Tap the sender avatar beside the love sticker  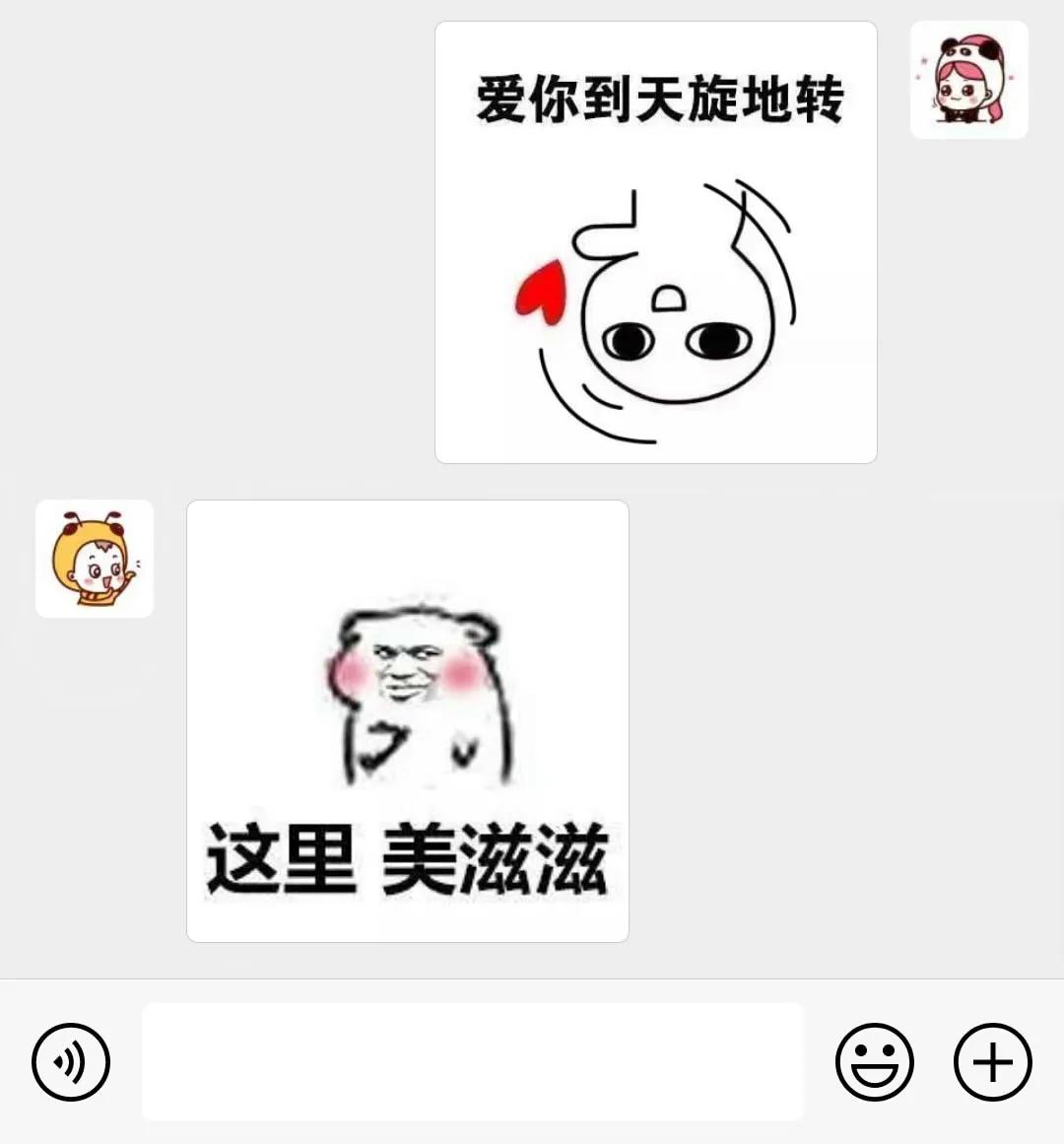968,80
